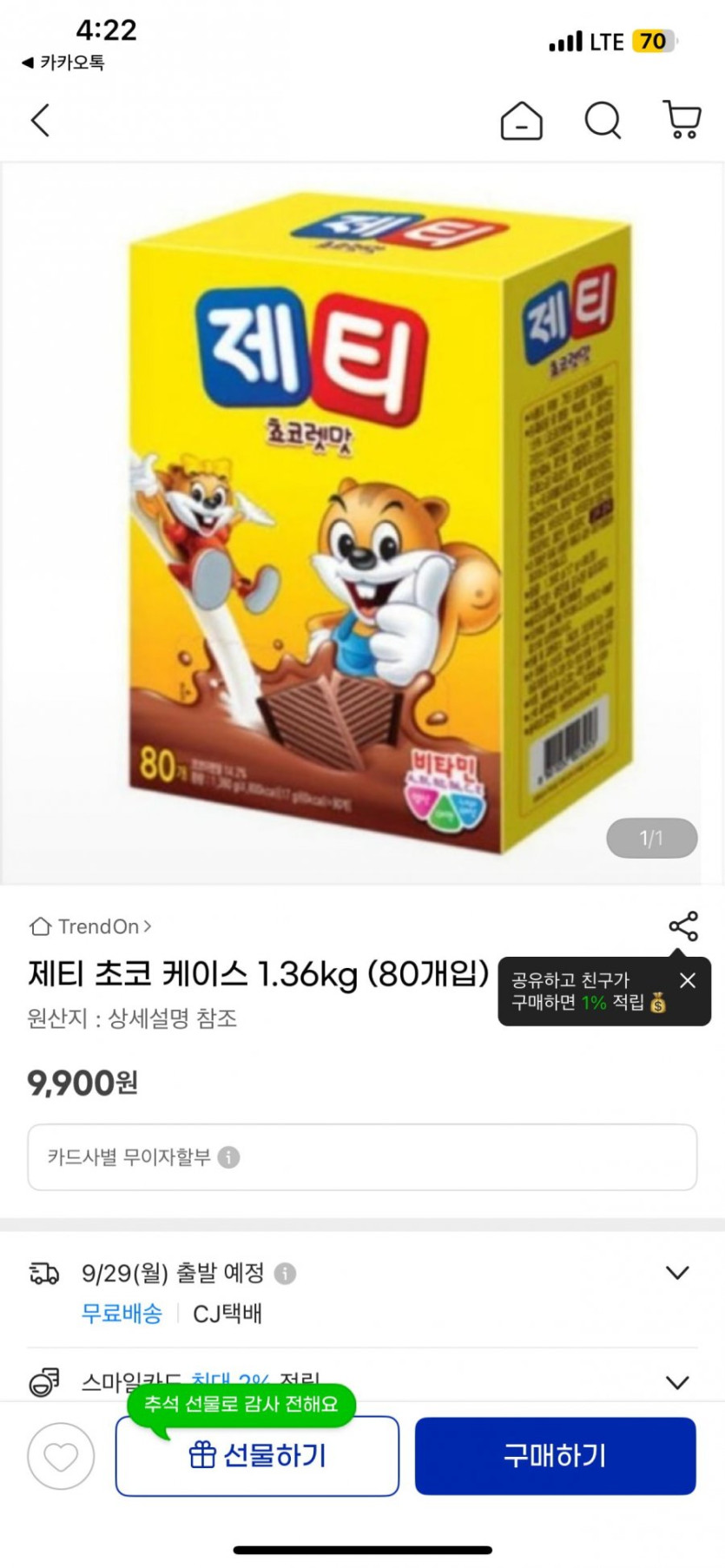
Task: Expand the 스마일카드 적립 section
Action: [x=676, y=1382]
